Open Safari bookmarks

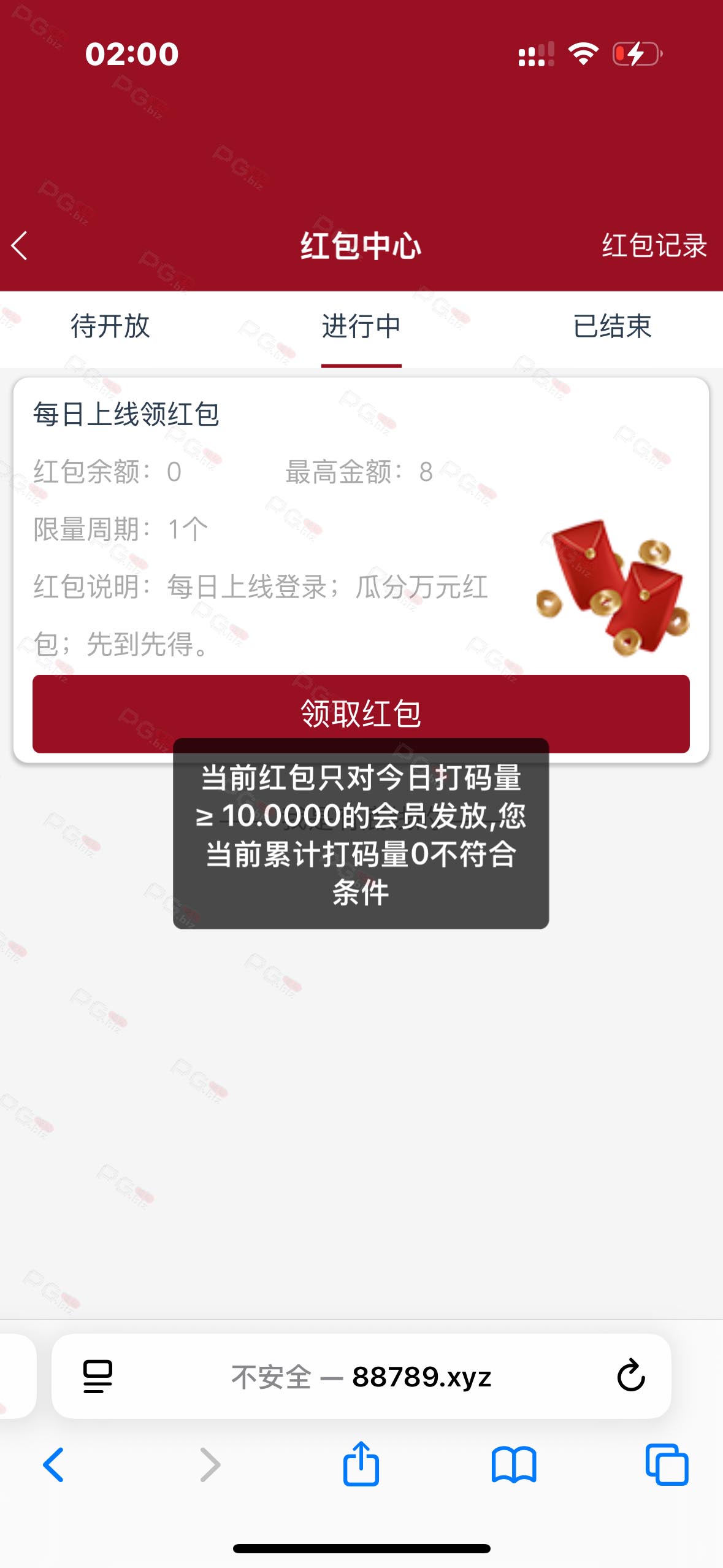514,1465
